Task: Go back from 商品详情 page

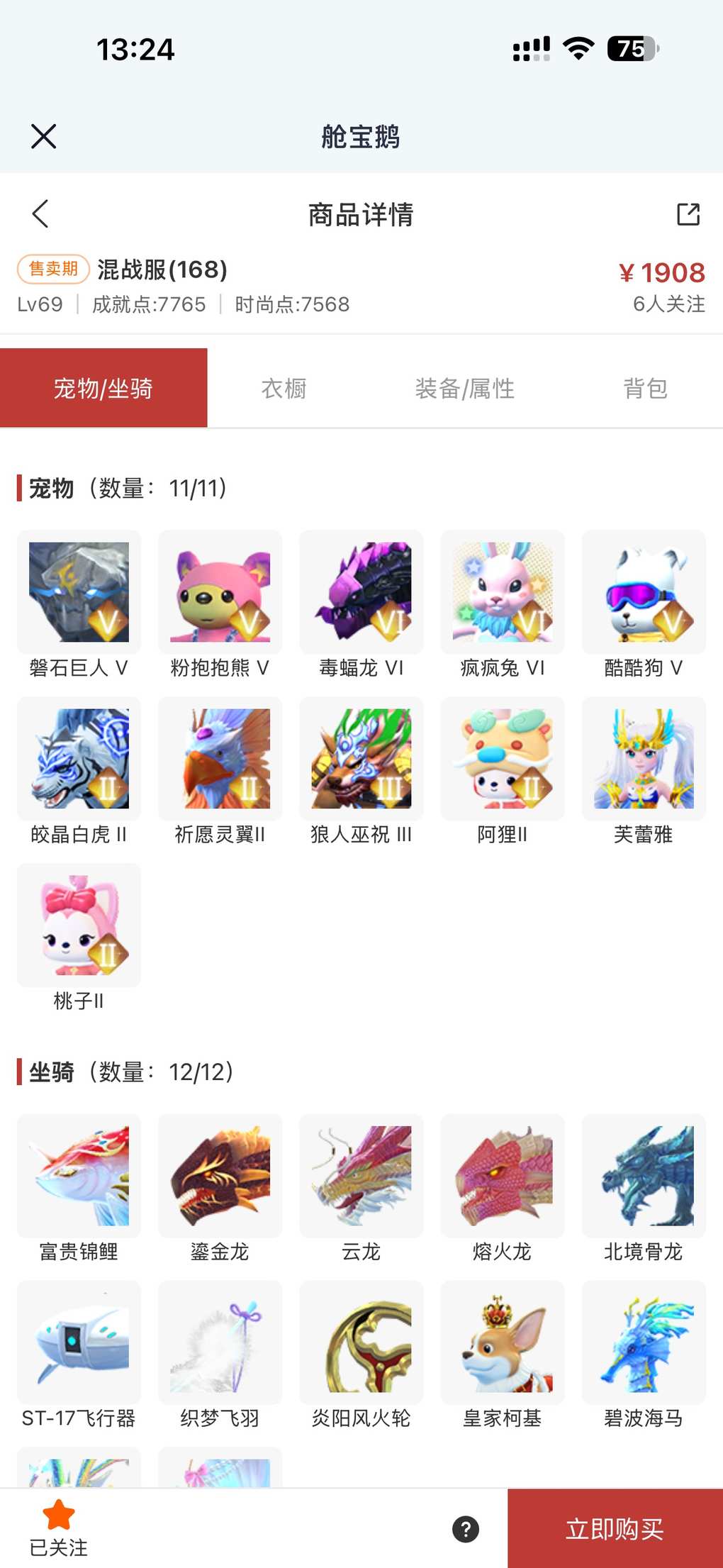Action: [41, 213]
